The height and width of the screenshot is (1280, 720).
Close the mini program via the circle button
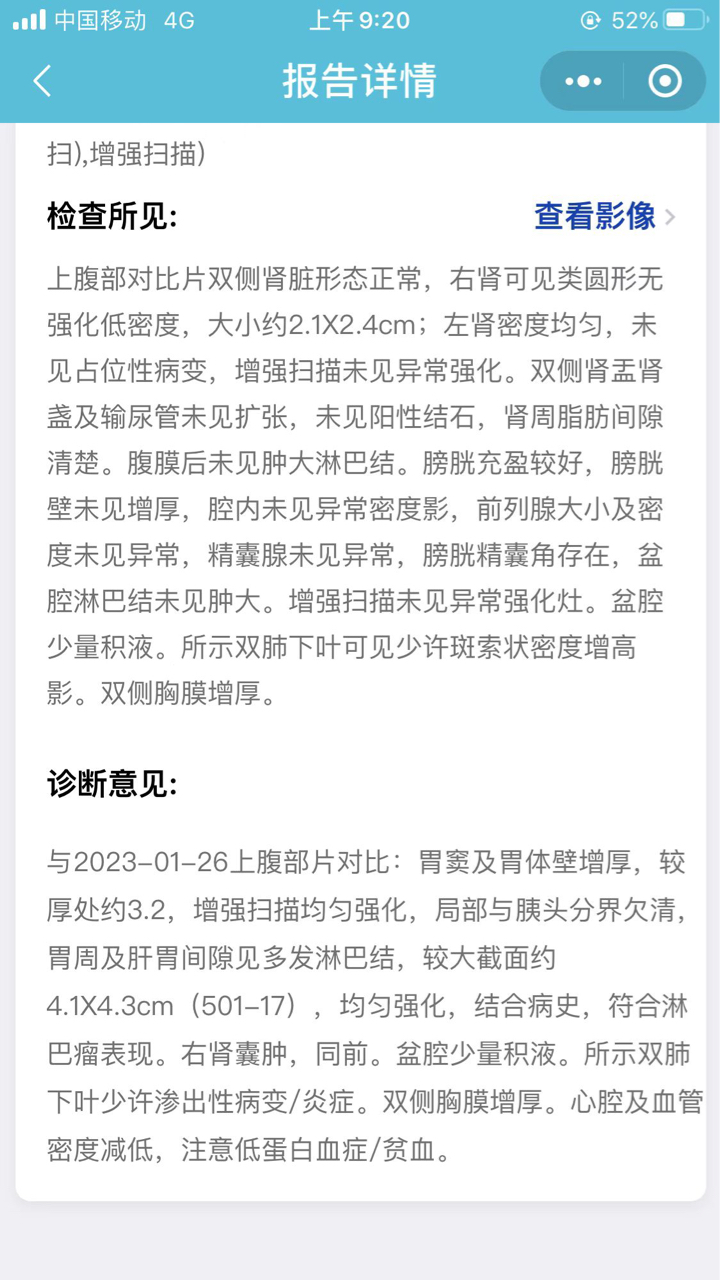665,81
